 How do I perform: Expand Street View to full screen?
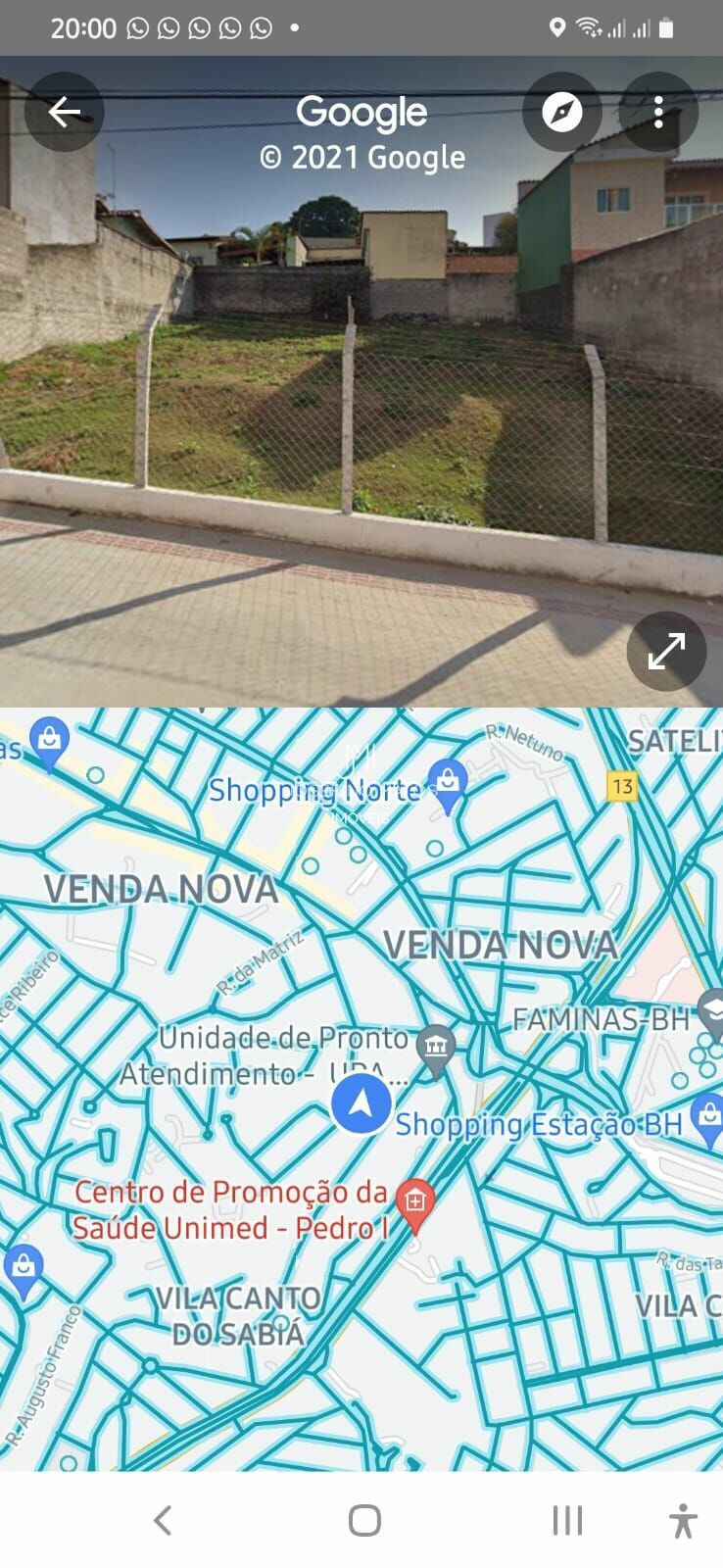pyautogui.click(x=666, y=652)
